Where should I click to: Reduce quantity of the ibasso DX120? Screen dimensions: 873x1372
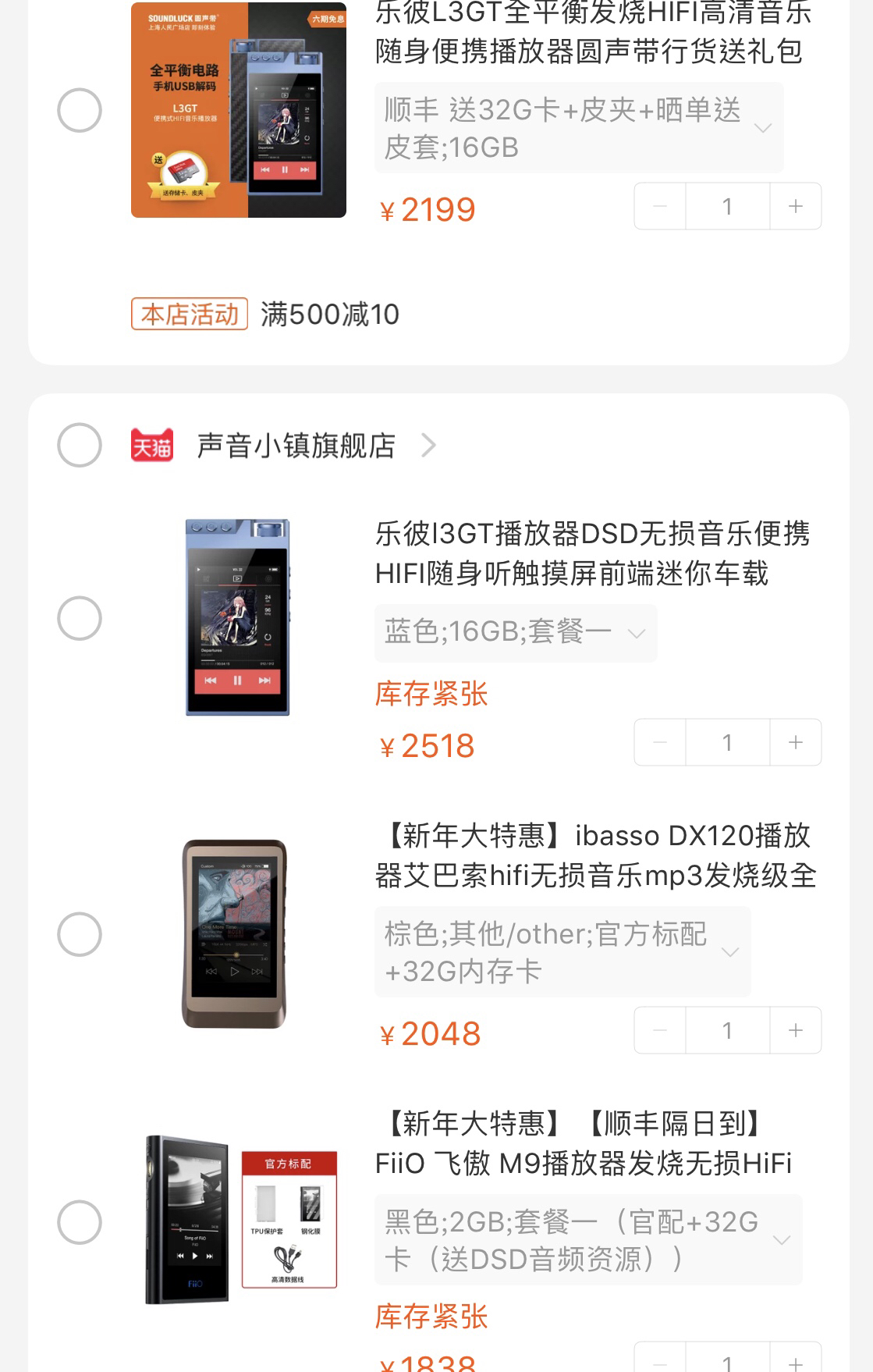[x=660, y=1030]
